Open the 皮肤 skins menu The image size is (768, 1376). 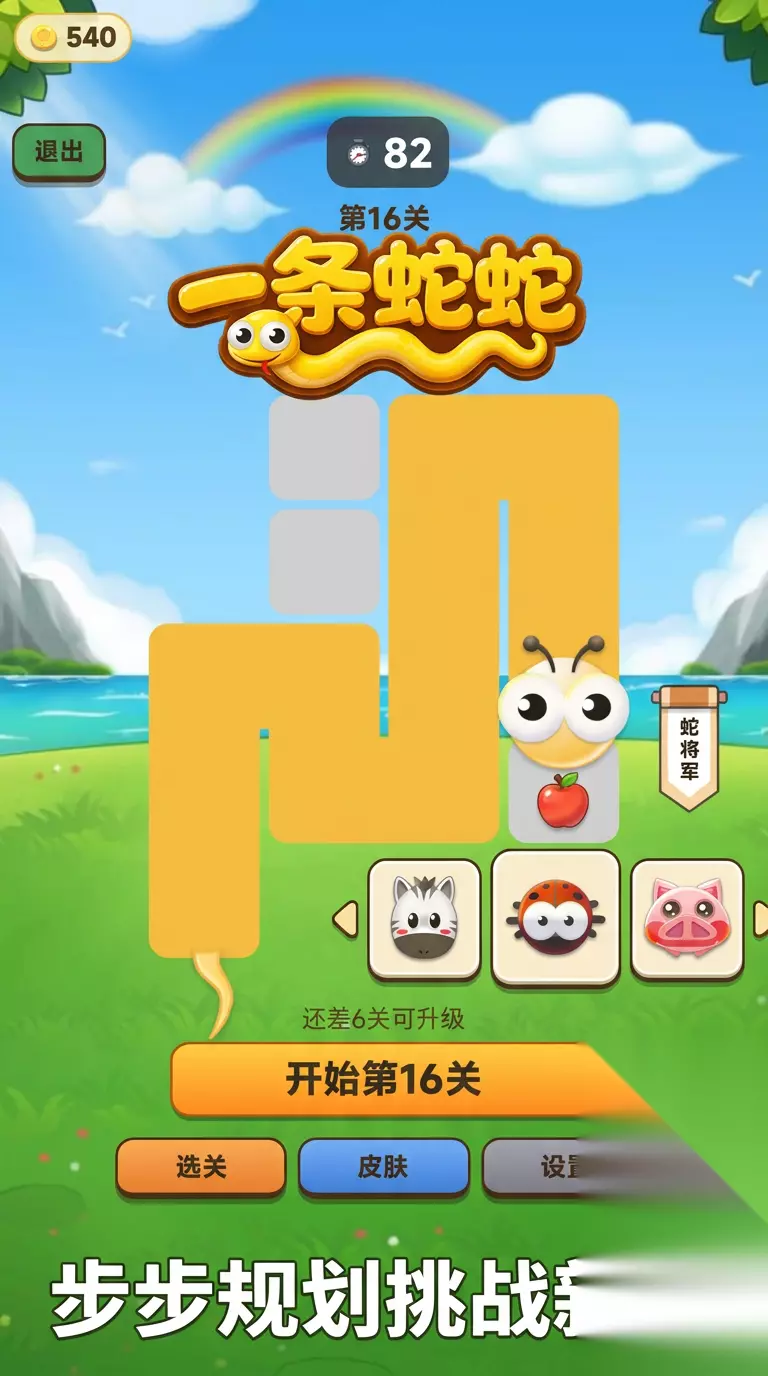pos(384,1166)
